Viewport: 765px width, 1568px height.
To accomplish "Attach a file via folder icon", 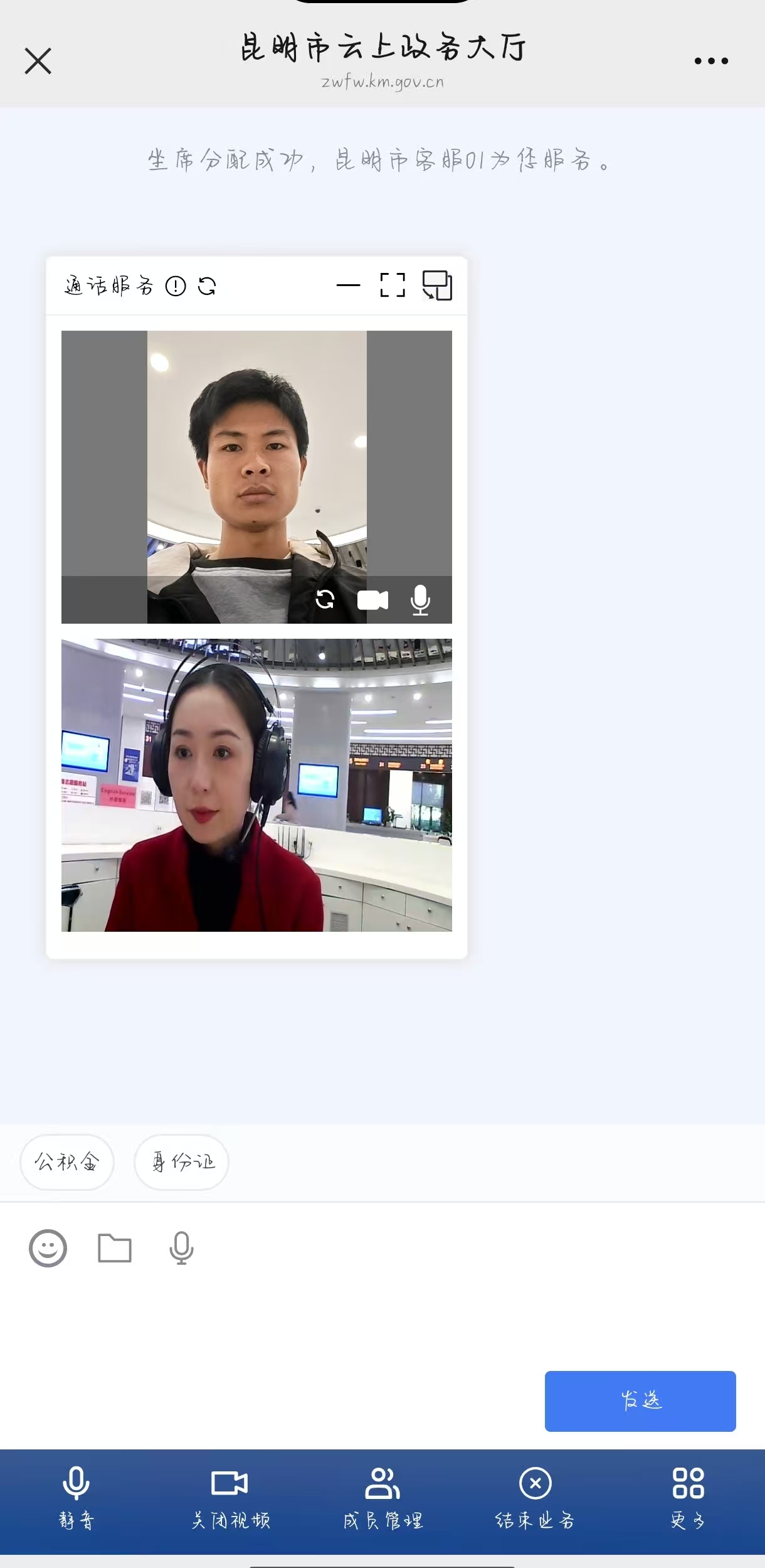I will [115, 1248].
